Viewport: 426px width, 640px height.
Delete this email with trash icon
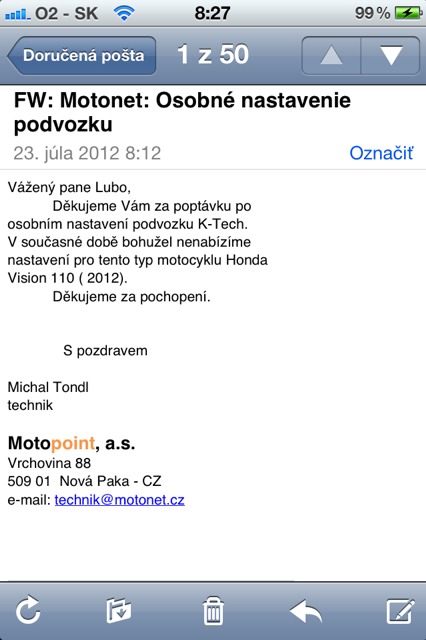(x=213, y=611)
